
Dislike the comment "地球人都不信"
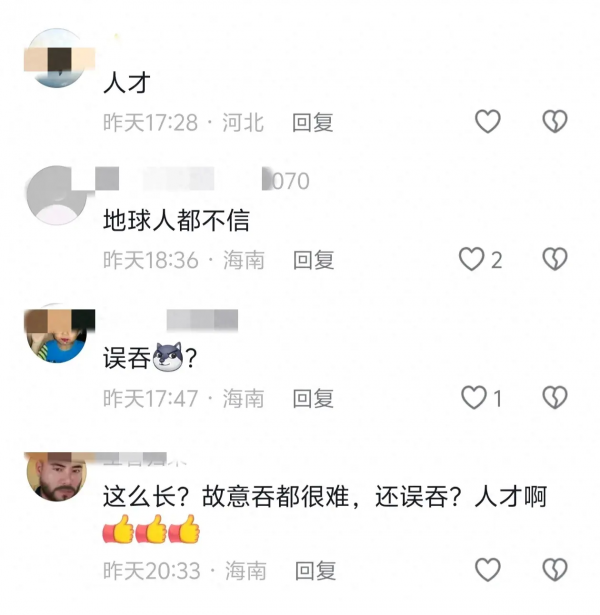pos(555,260)
